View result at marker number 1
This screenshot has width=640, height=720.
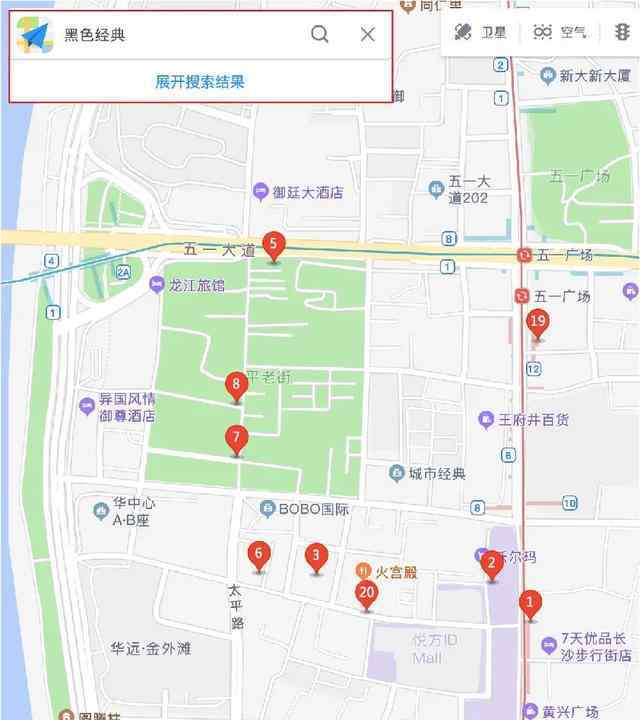(530, 604)
